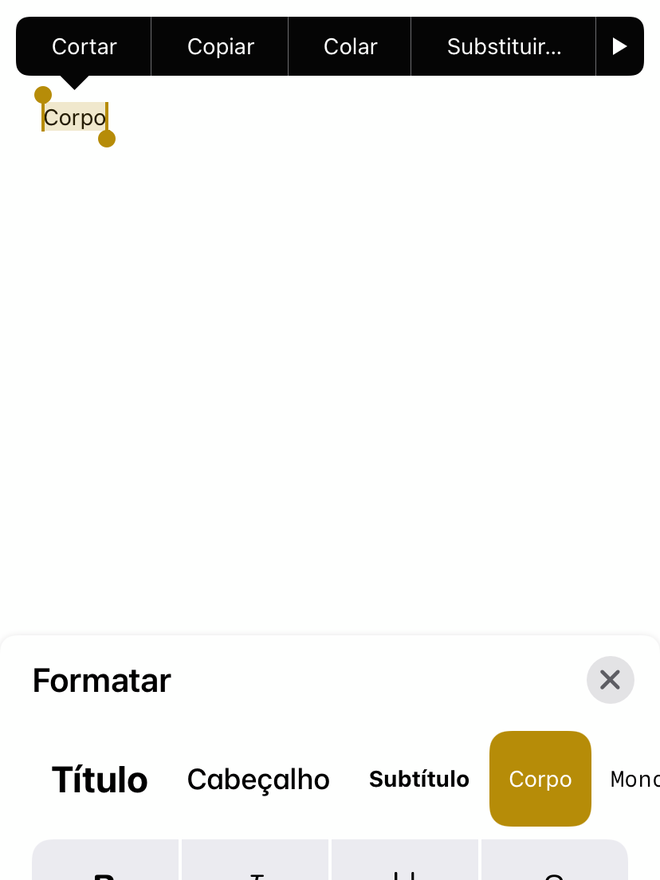Copy the selected word via Copiar
This screenshot has width=660, height=880.
point(220,46)
